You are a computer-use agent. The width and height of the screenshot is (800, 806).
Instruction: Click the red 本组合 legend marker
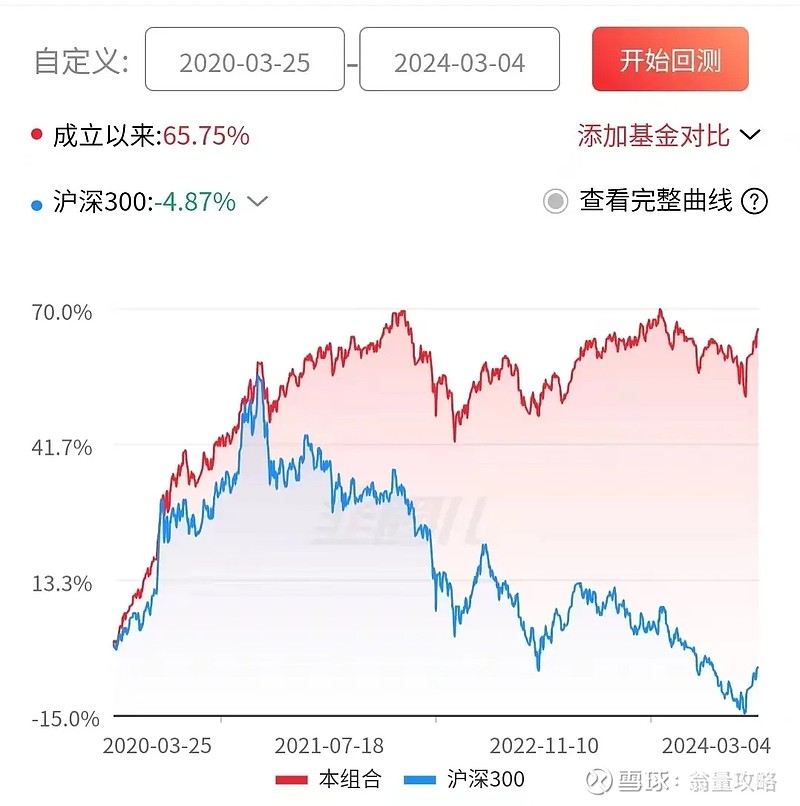click(293, 779)
